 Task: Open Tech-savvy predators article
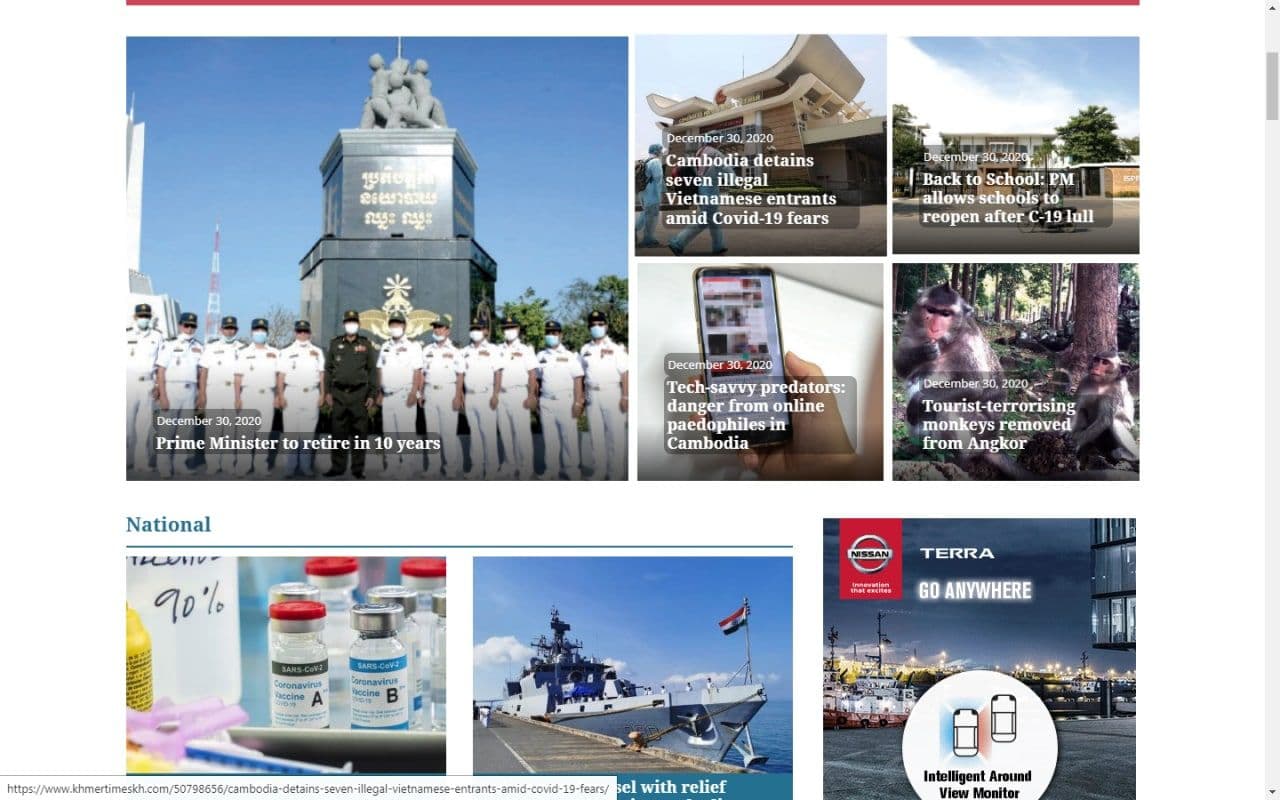756,415
